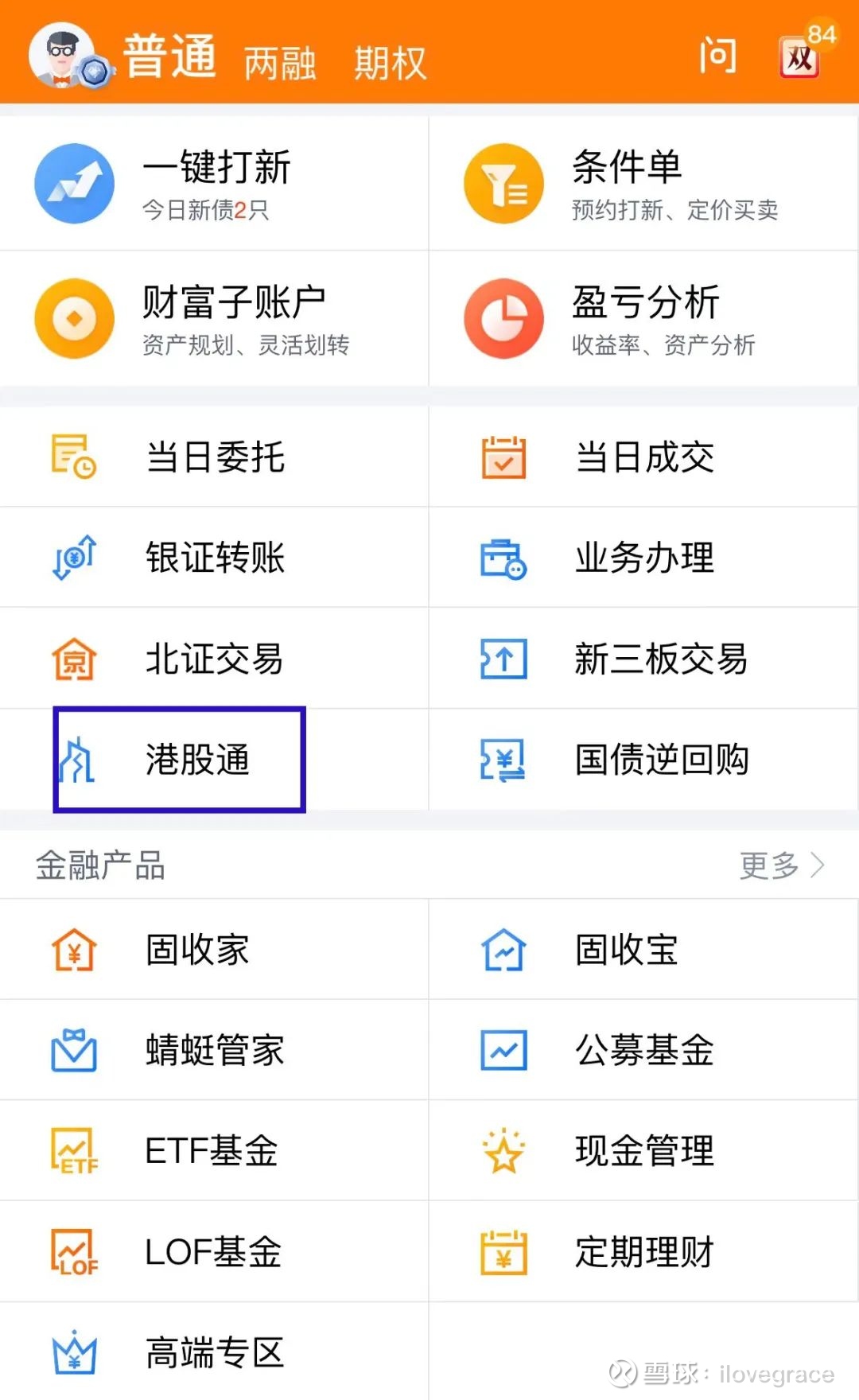This screenshot has height=1400, width=859.
Task: Open the ETF基金 fund icon
Action: [x=74, y=1150]
